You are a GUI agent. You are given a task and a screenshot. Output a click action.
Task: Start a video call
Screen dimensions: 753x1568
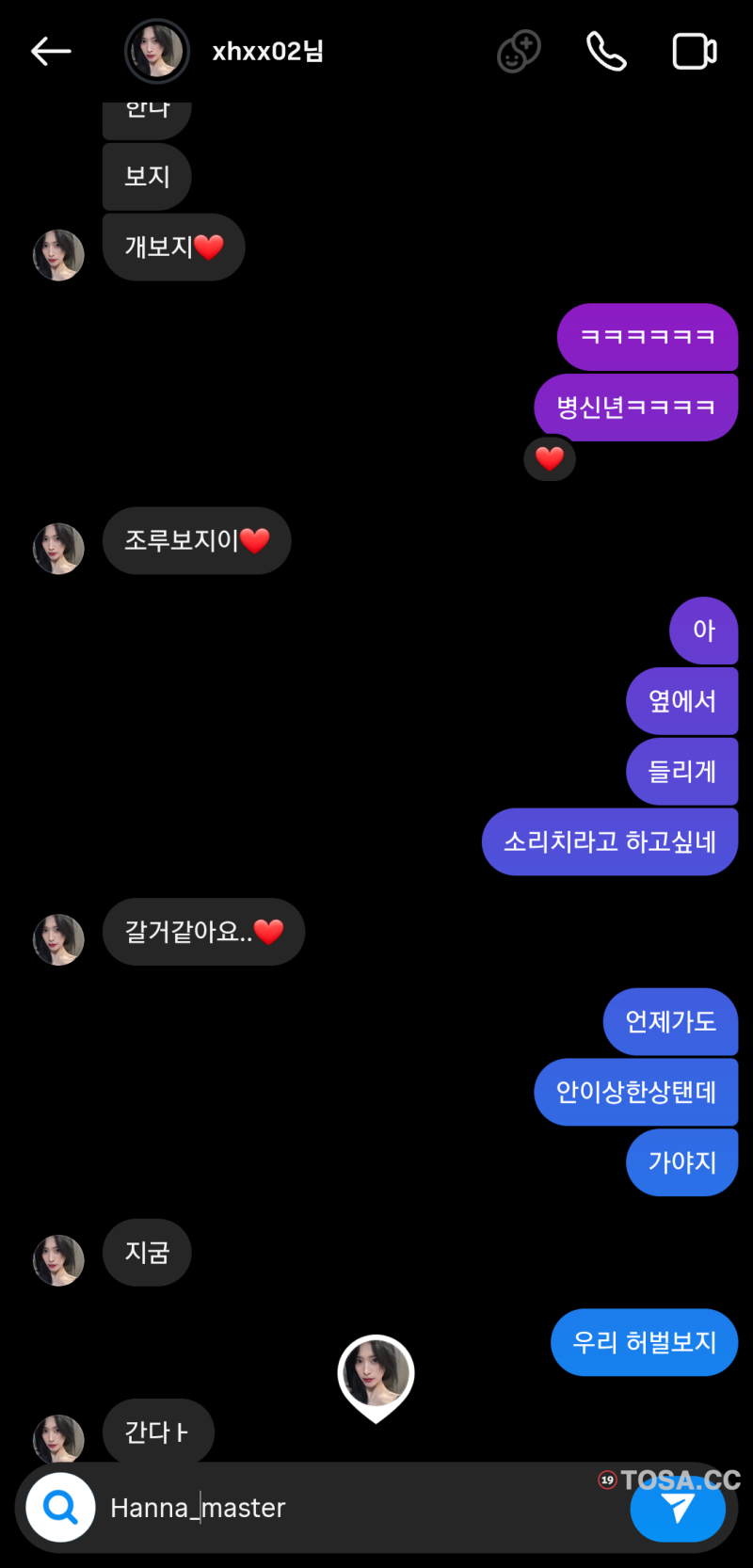695,51
